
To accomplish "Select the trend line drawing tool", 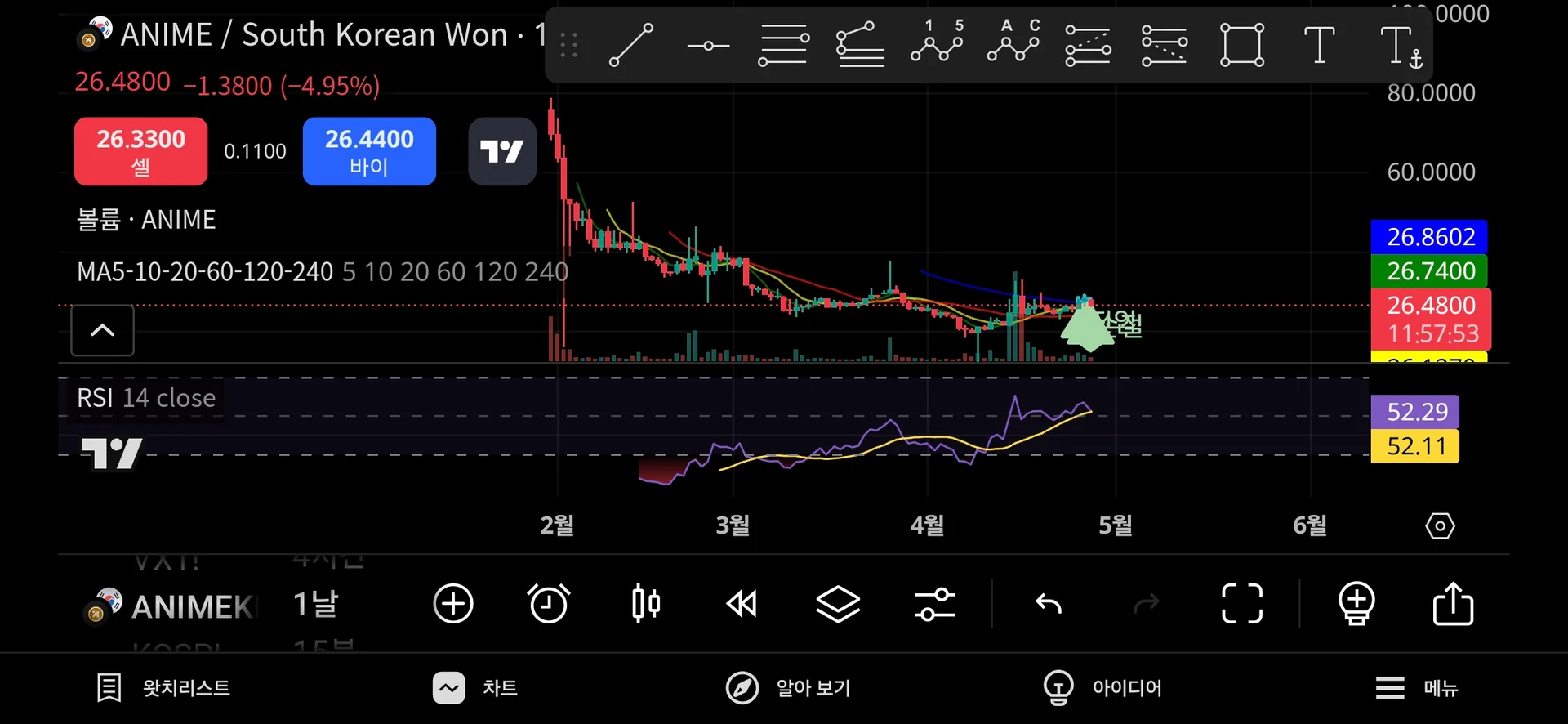I will click(x=631, y=44).
